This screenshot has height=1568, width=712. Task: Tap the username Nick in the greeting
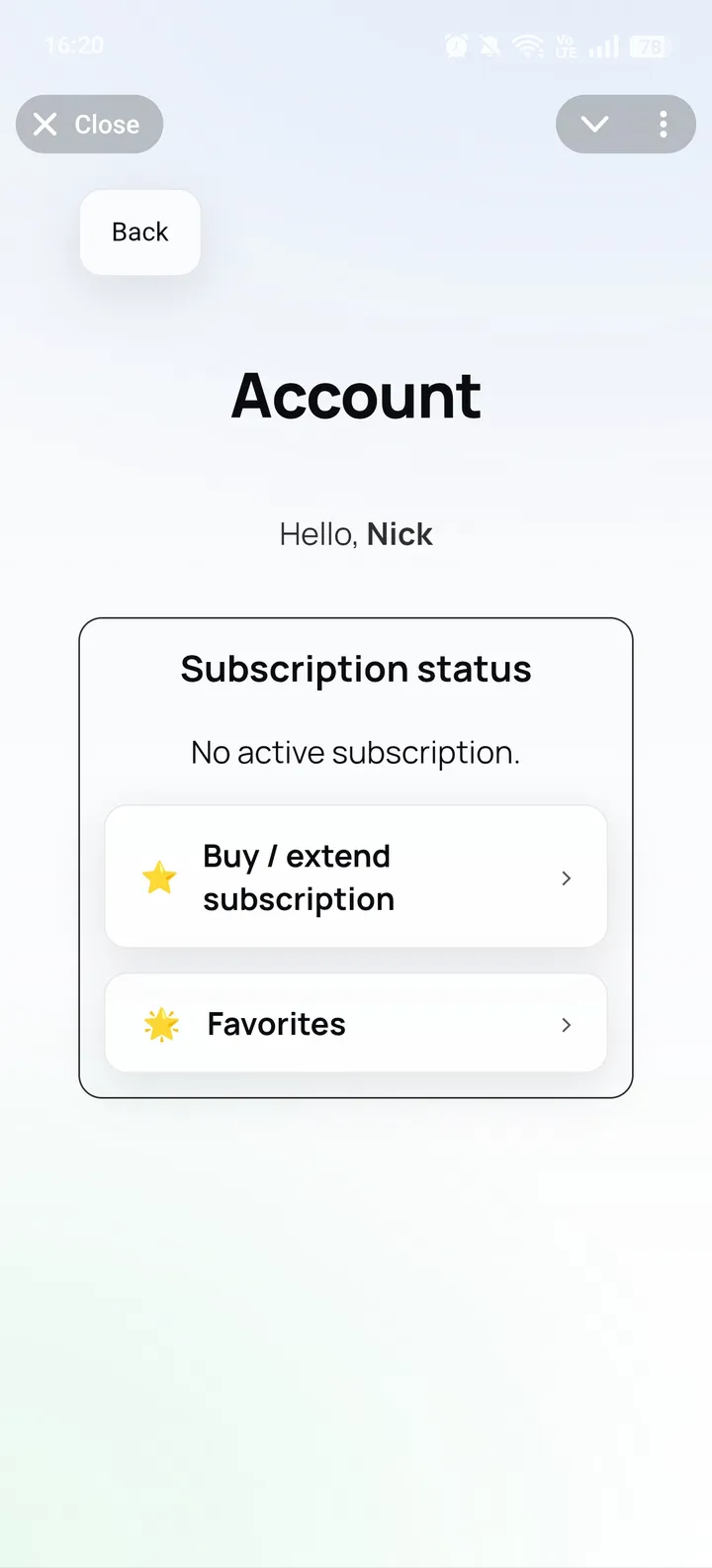tap(400, 534)
